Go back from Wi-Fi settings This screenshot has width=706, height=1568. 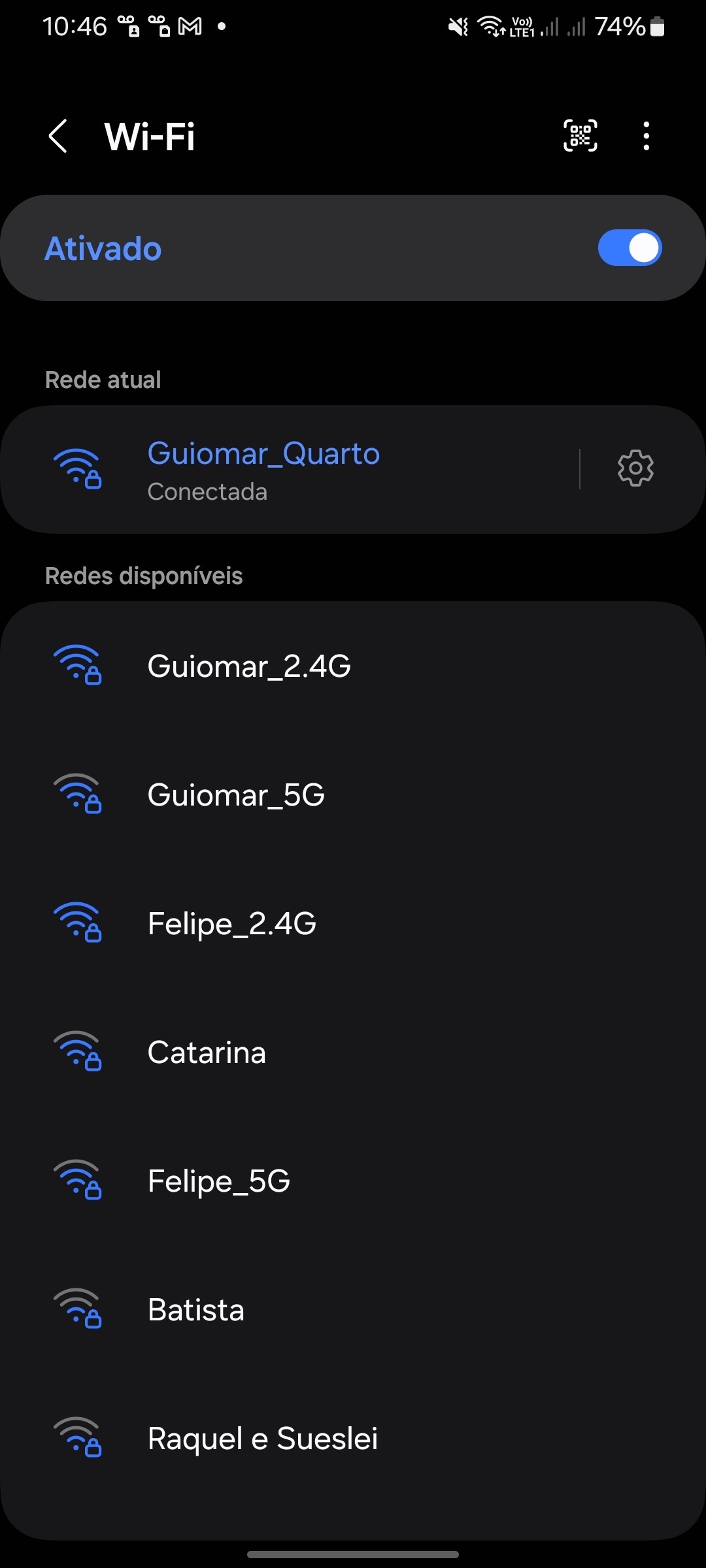(x=58, y=137)
